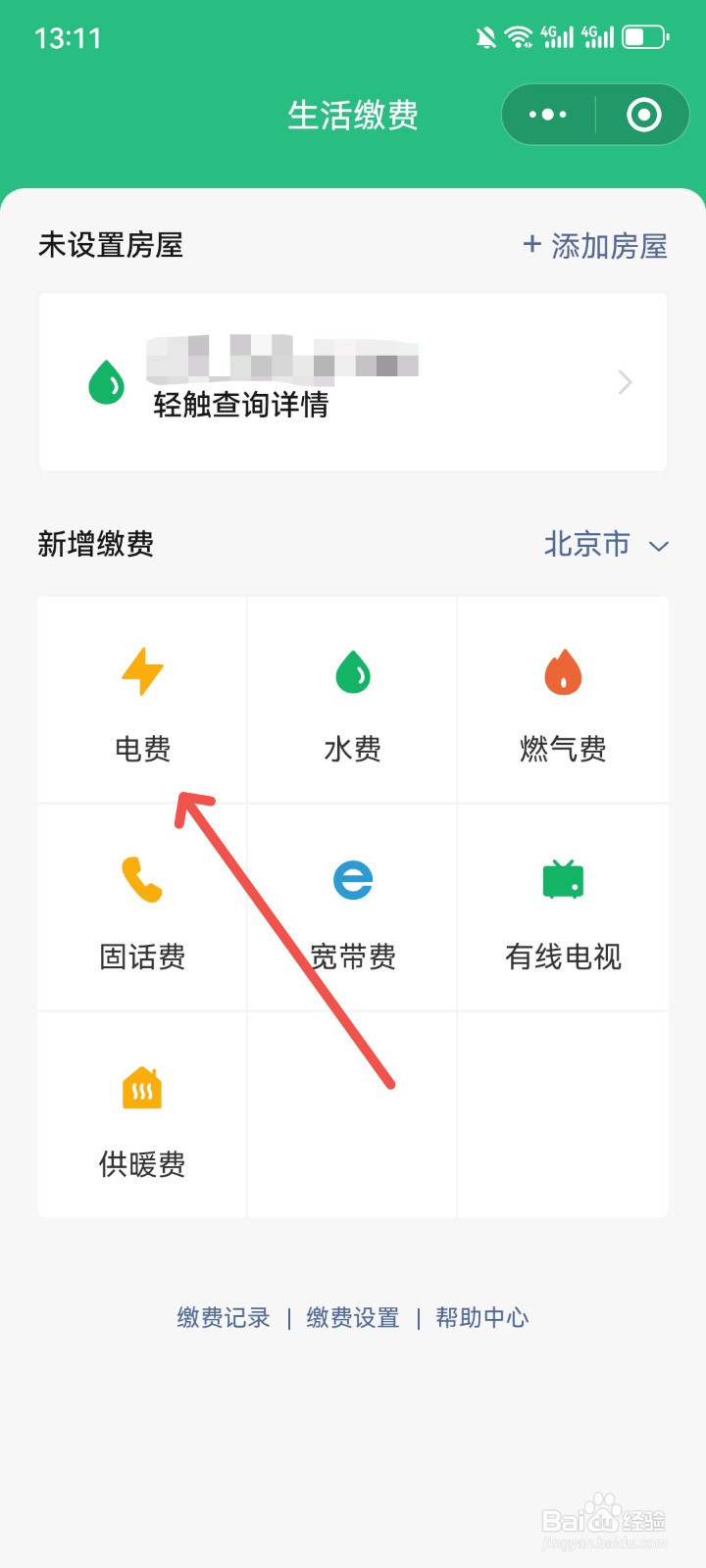Viewport: 706px width, 1568px height.
Task: Open the 北京市 city selector dropdown
Action: click(586, 545)
